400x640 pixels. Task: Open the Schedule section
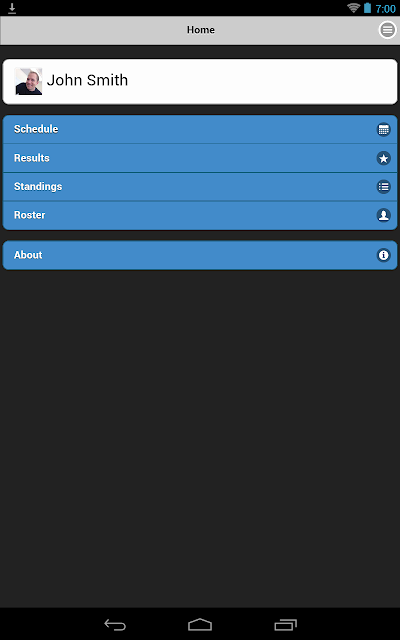coord(200,129)
